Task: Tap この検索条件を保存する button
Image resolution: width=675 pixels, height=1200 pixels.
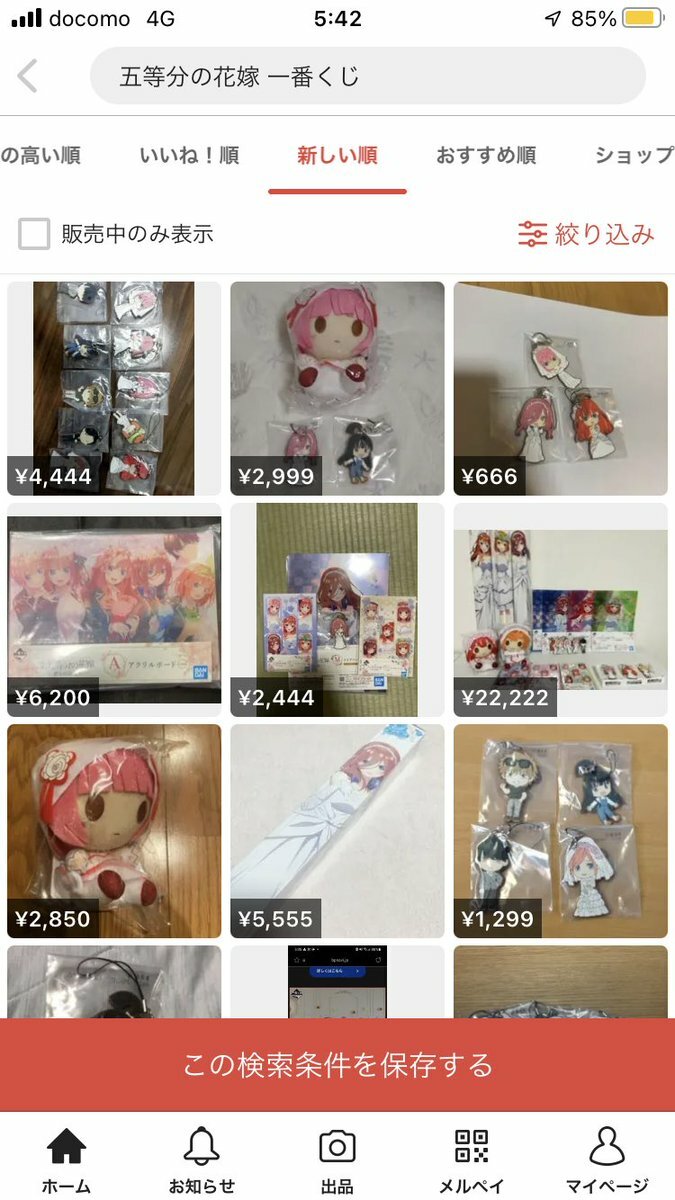Action: point(337,1065)
